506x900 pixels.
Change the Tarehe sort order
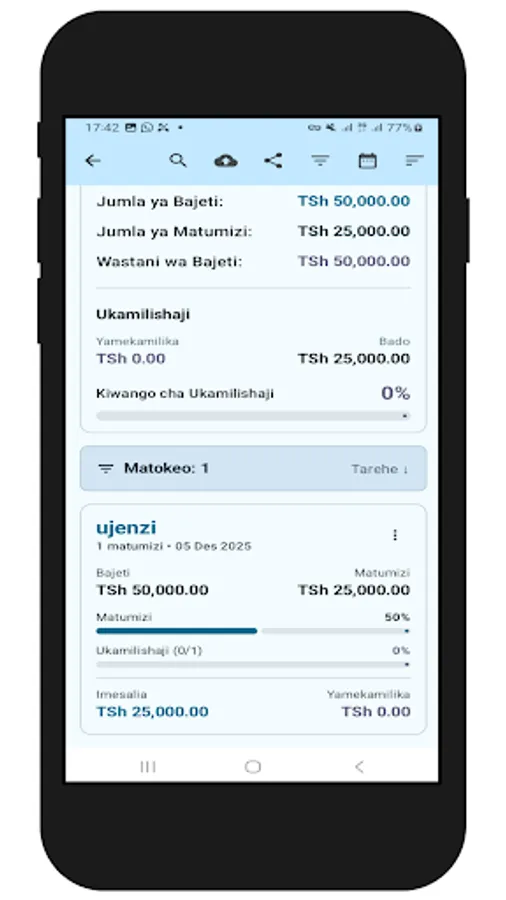pos(380,469)
